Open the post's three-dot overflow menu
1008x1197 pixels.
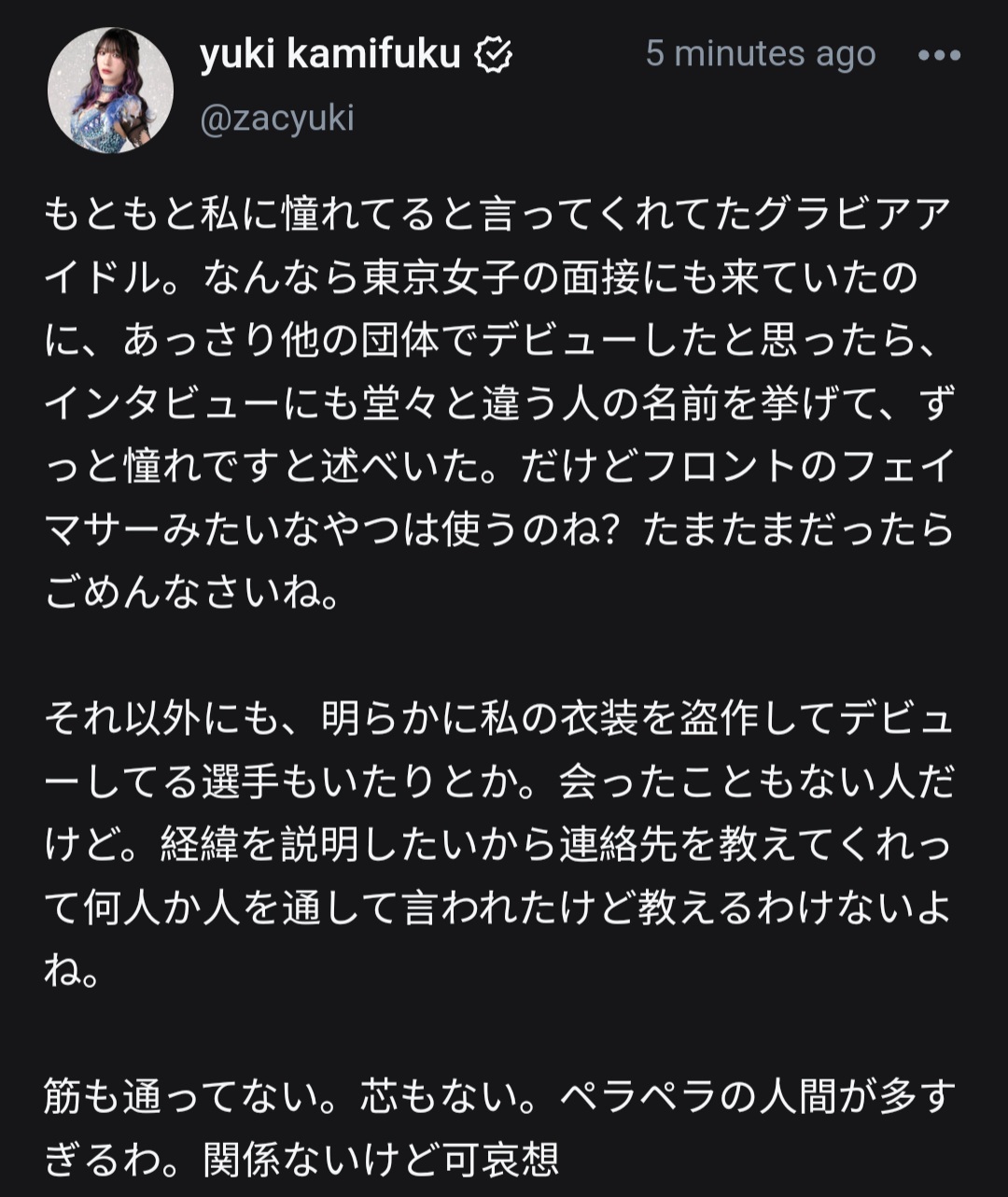[939, 55]
